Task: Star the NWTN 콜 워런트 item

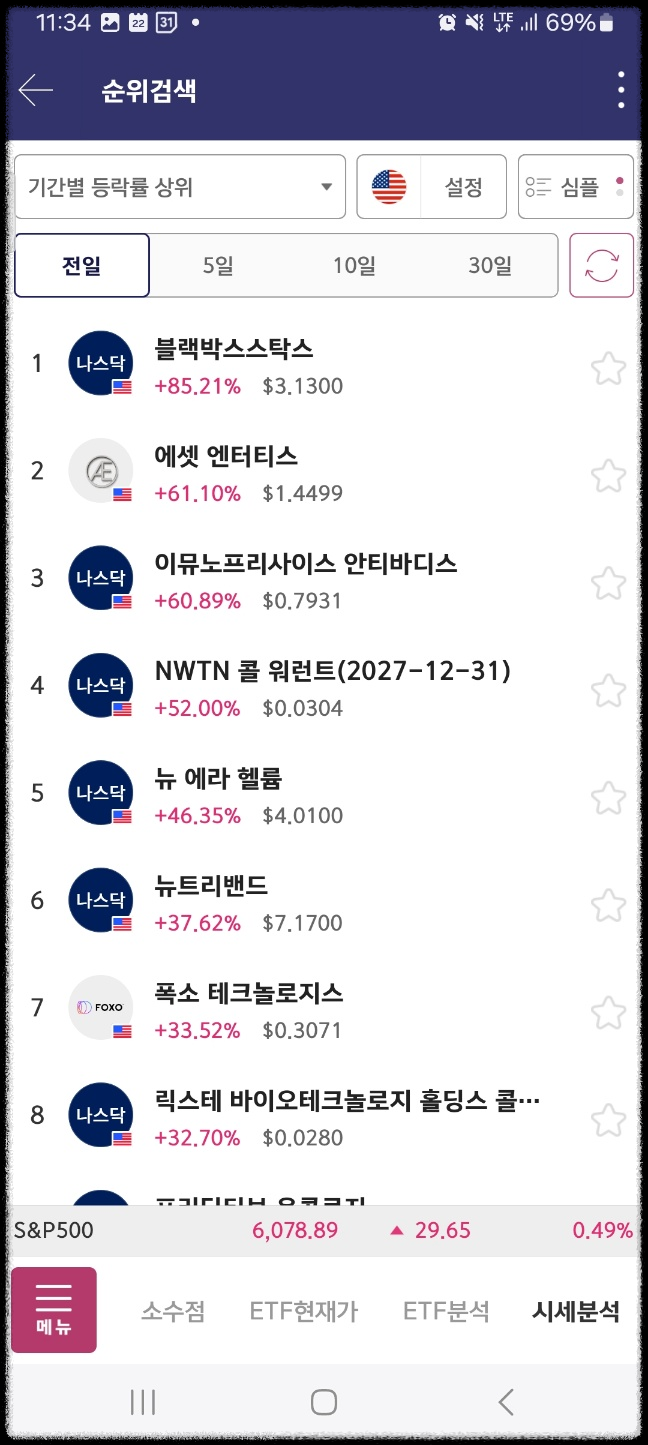Action: click(608, 690)
